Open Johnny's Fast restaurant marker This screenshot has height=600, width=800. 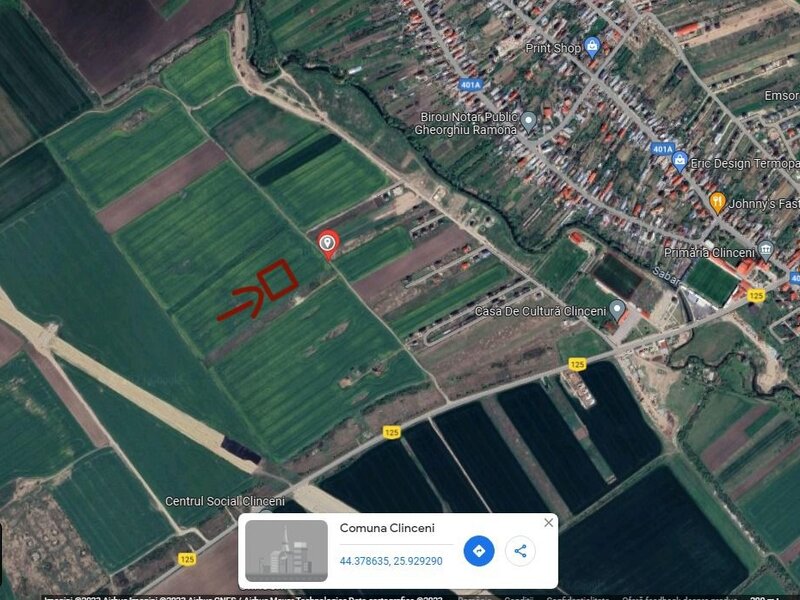717,202
